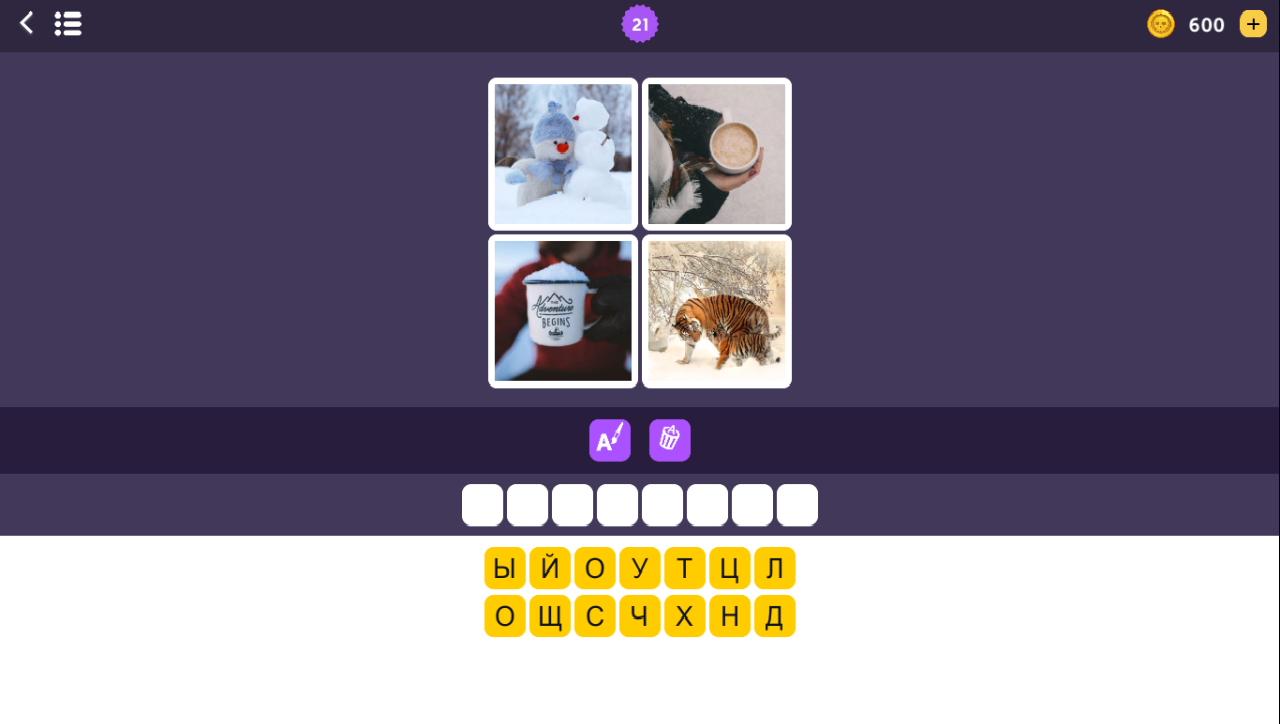The width and height of the screenshot is (1280, 724).
Task: Pick the letter У tile
Action: pyautogui.click(x=640, y=568)
